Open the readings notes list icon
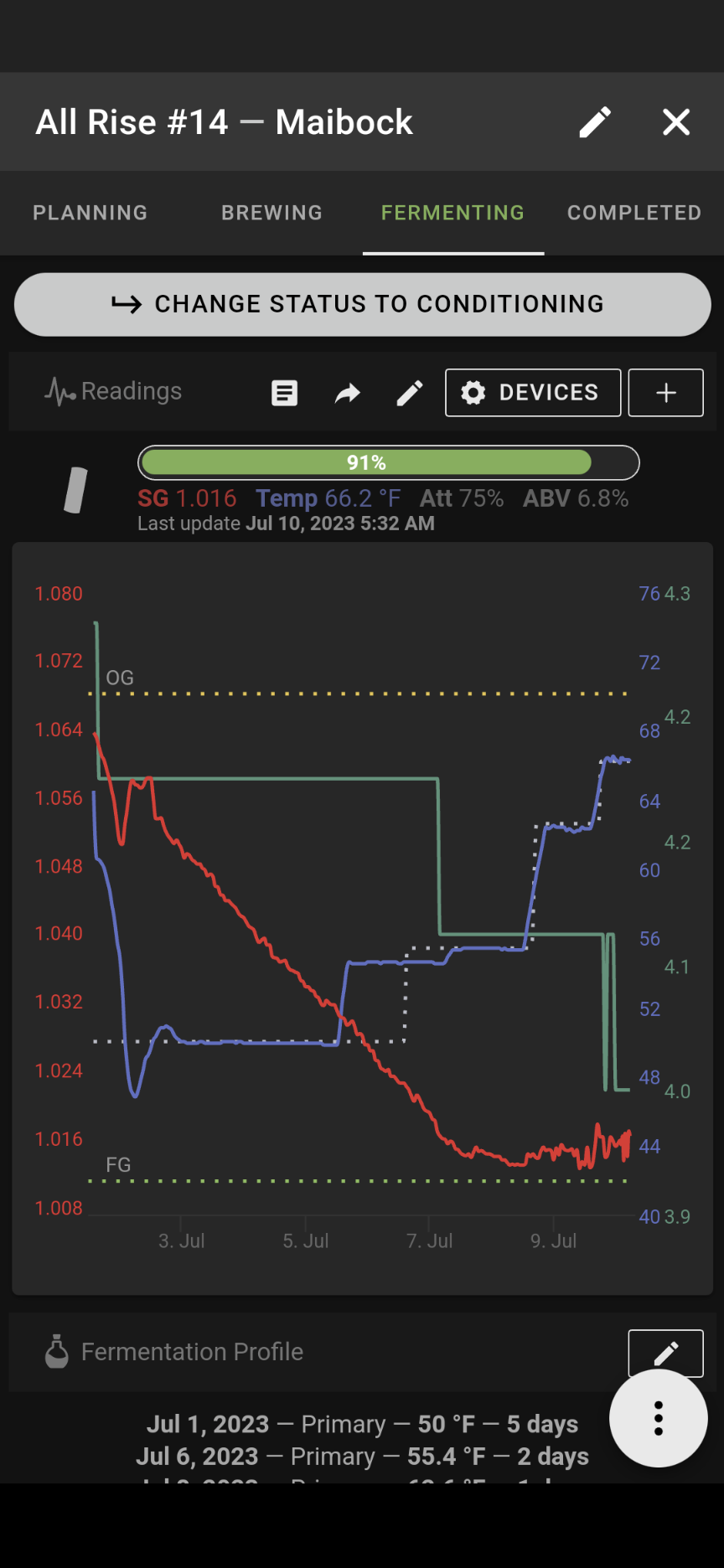Screen dimensions: 724x1568 [285, 393]
